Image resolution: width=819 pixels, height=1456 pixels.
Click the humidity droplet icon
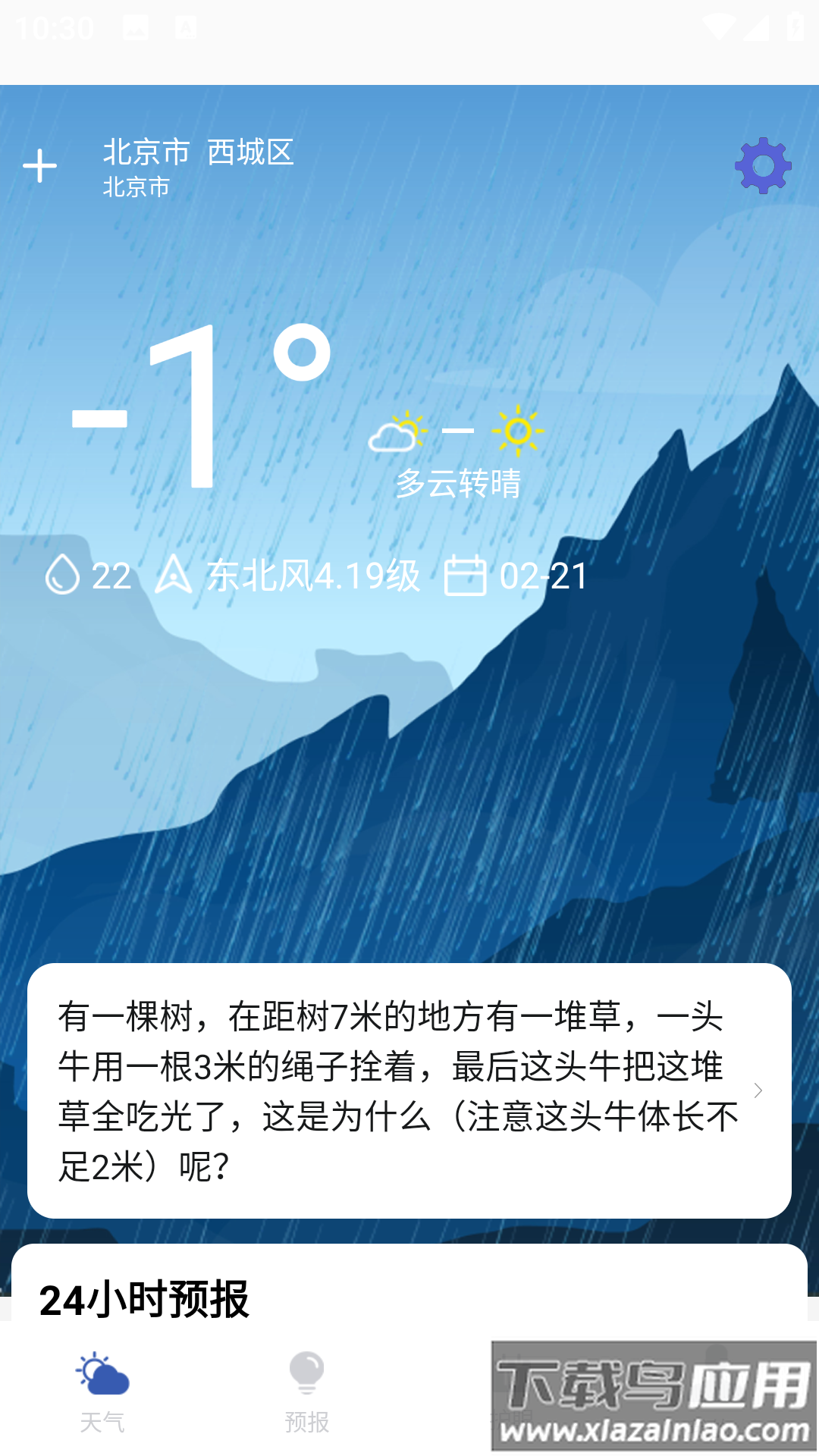tap(64, 576)
